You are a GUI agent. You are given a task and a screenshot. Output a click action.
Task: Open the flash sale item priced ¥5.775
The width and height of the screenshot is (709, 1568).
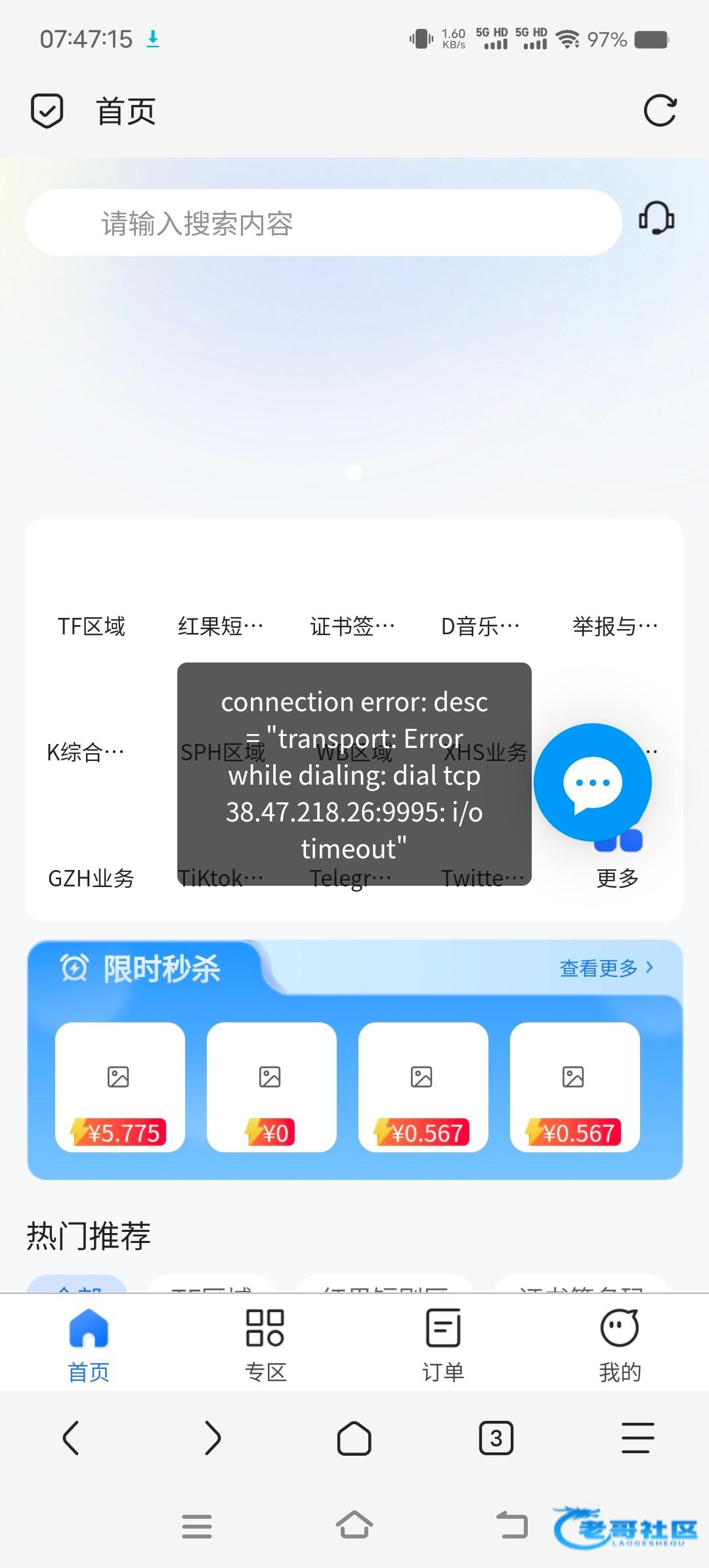(119, 1087)
